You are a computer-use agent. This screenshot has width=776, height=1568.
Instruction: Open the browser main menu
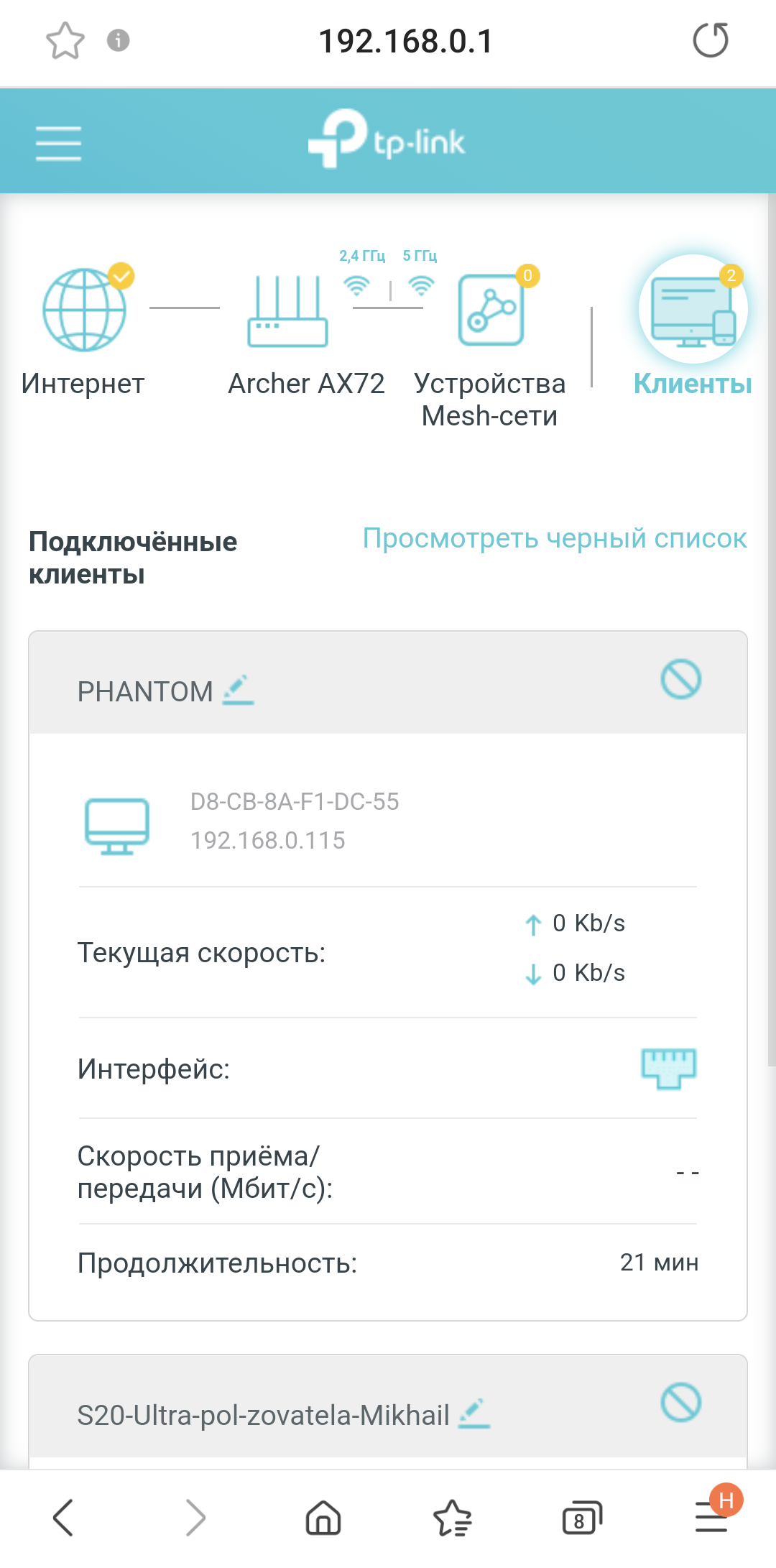712,1518
